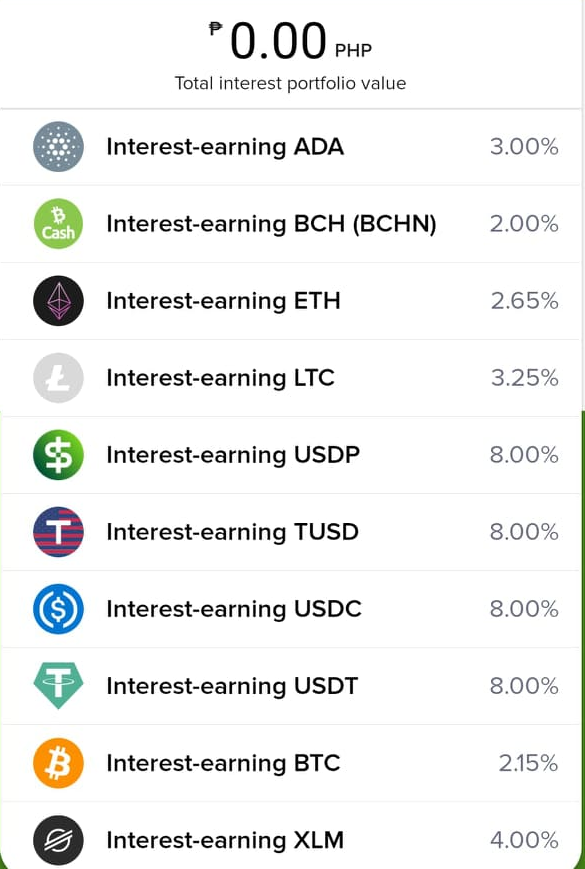Open the Interest-earning ETH account

(x=290, y=301)
